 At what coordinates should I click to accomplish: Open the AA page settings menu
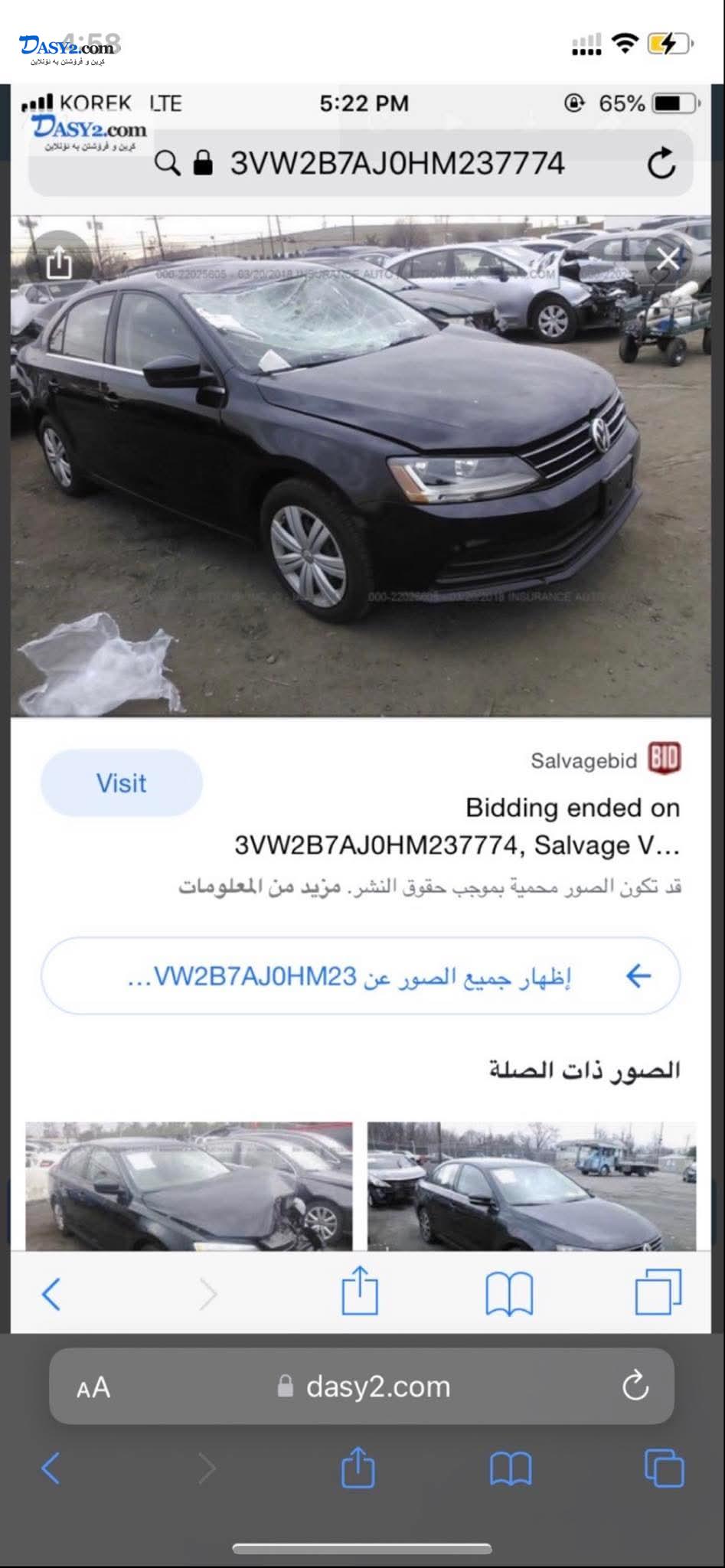[93, 1387]
